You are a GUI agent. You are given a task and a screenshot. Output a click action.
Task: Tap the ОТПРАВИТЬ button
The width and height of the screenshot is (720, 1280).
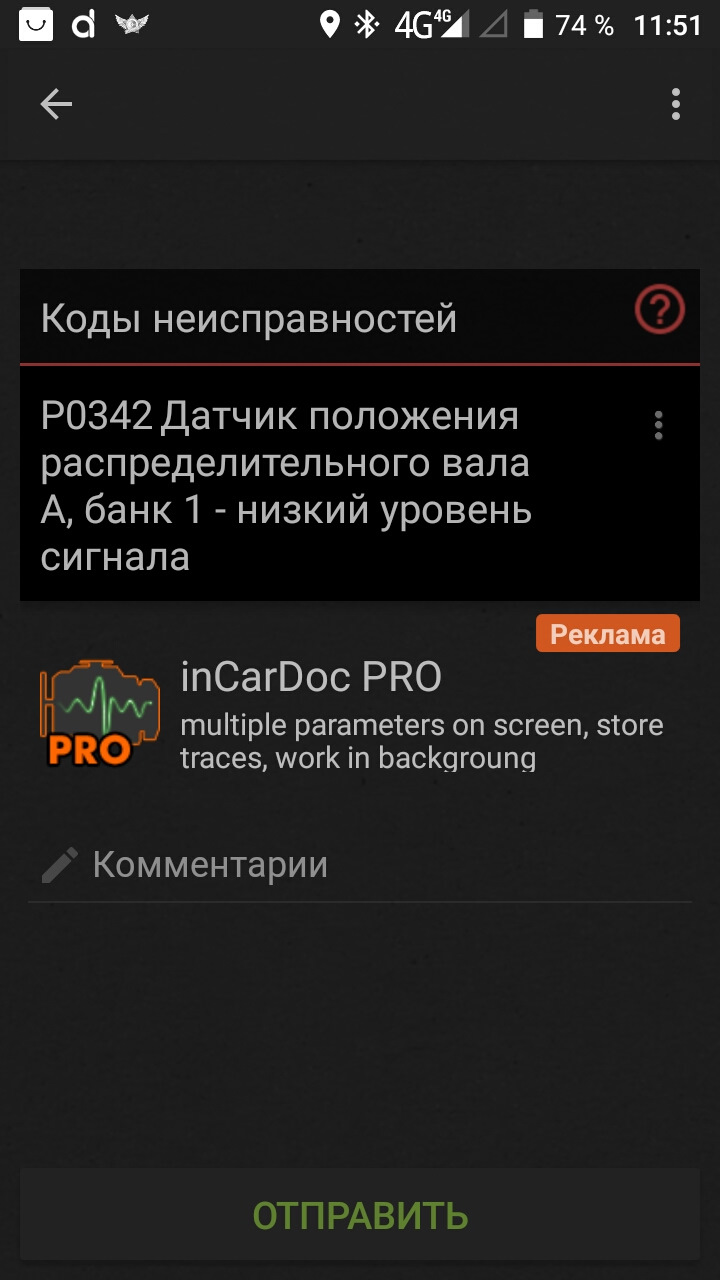click(x=360, y=1215)
